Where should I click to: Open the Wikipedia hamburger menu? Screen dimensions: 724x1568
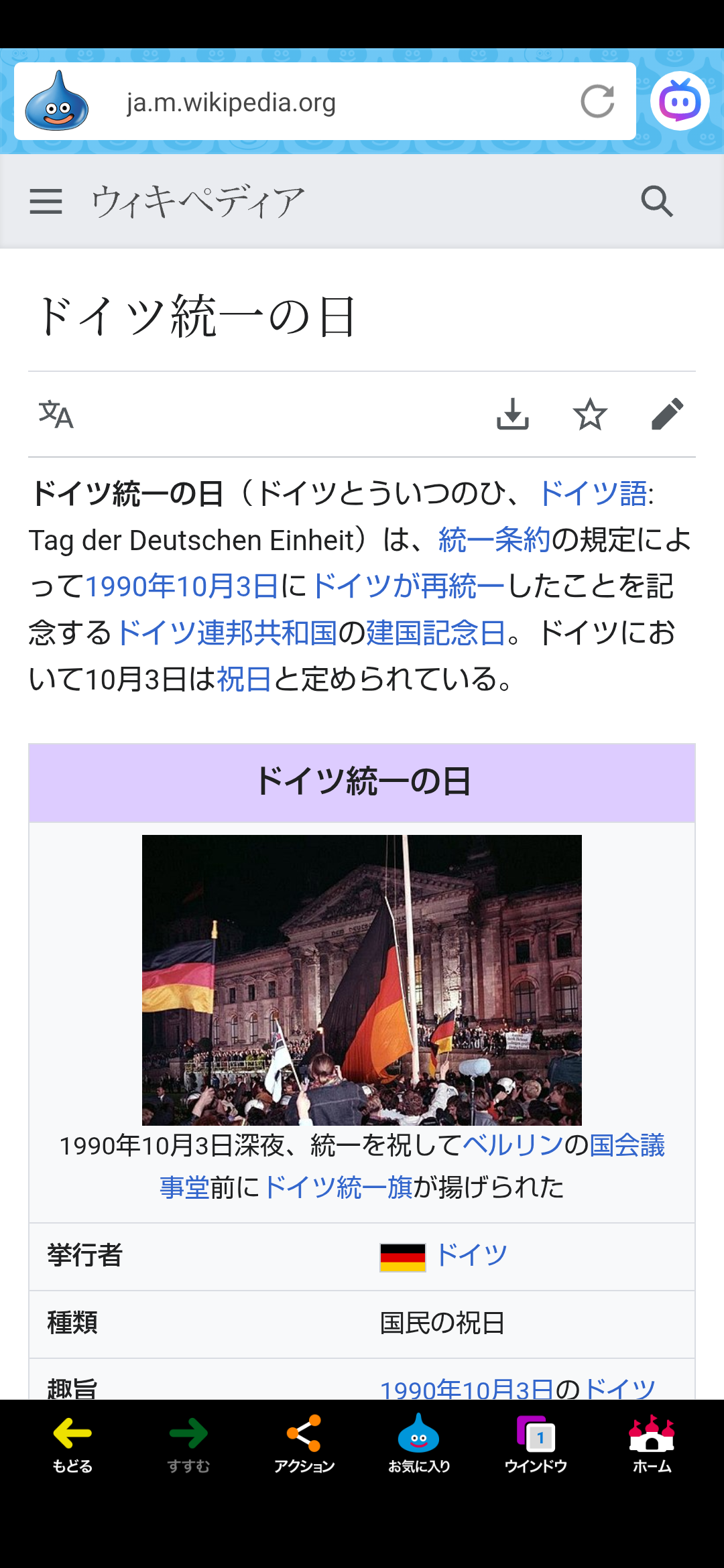(46, 201)
